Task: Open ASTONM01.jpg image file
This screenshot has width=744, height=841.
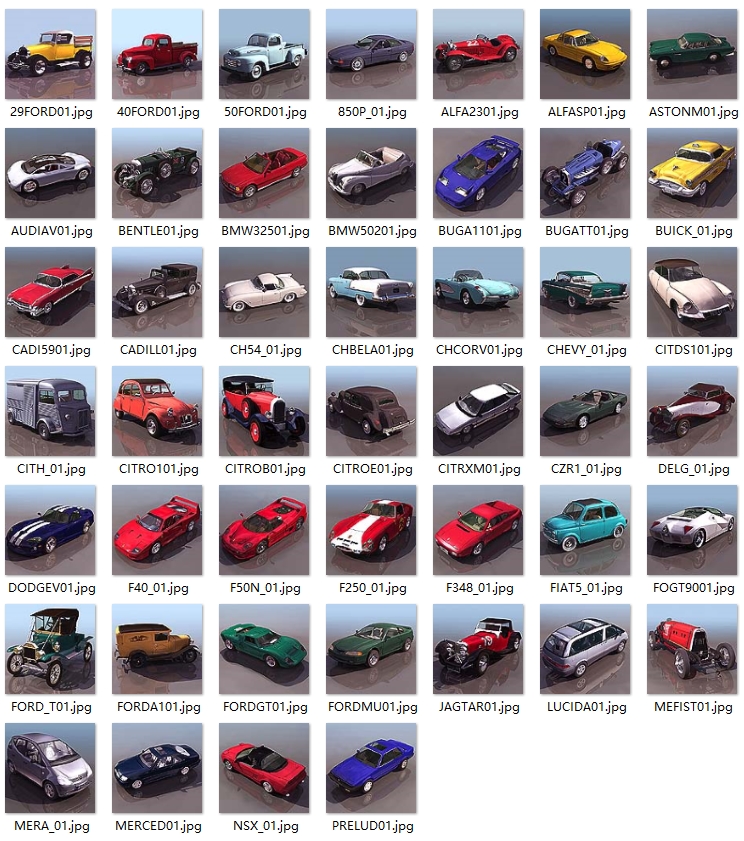Action: [692, 56]
